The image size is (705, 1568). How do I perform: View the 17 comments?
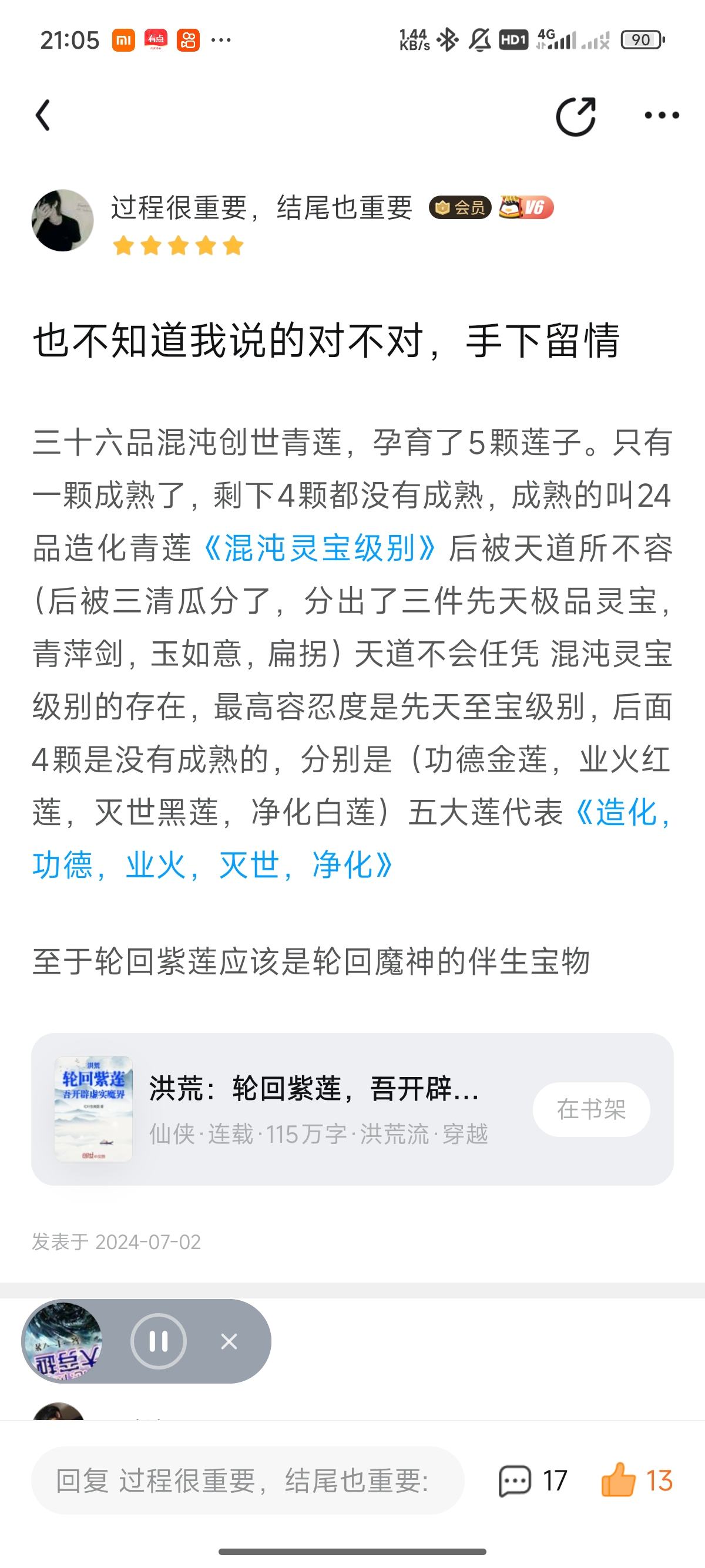[x=533, y=1480]
